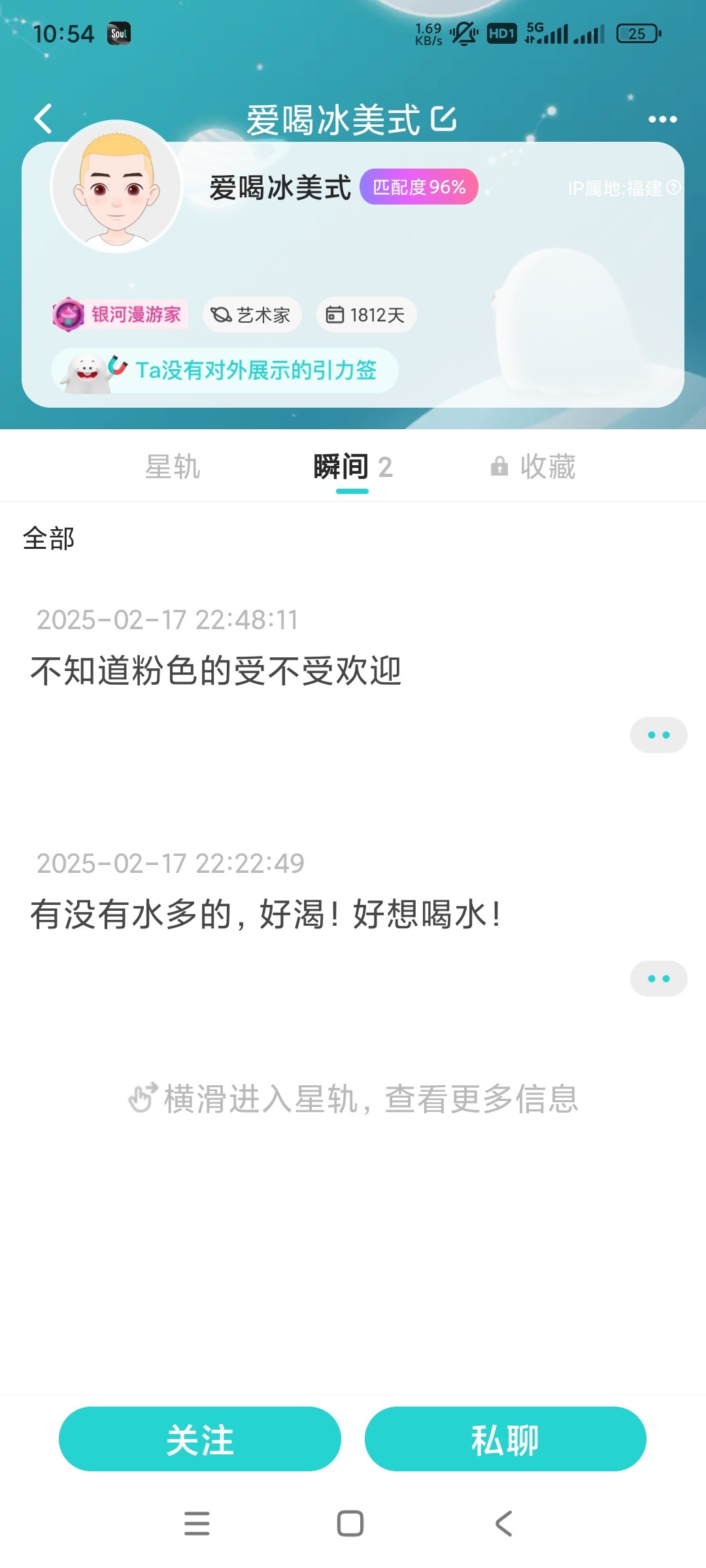Tap the 1812天 chip
The height and width of the screenshot is (1568, 706).
point(366,315)
